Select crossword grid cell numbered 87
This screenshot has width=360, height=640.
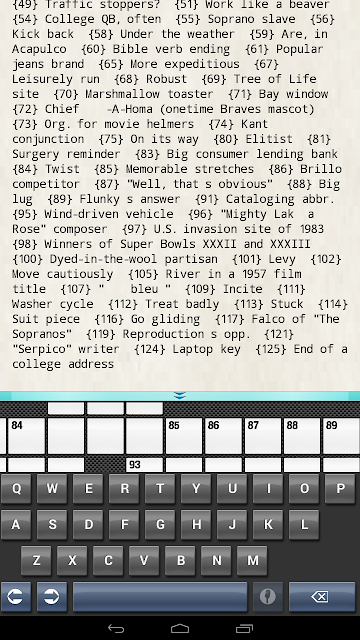pos(263,436)
